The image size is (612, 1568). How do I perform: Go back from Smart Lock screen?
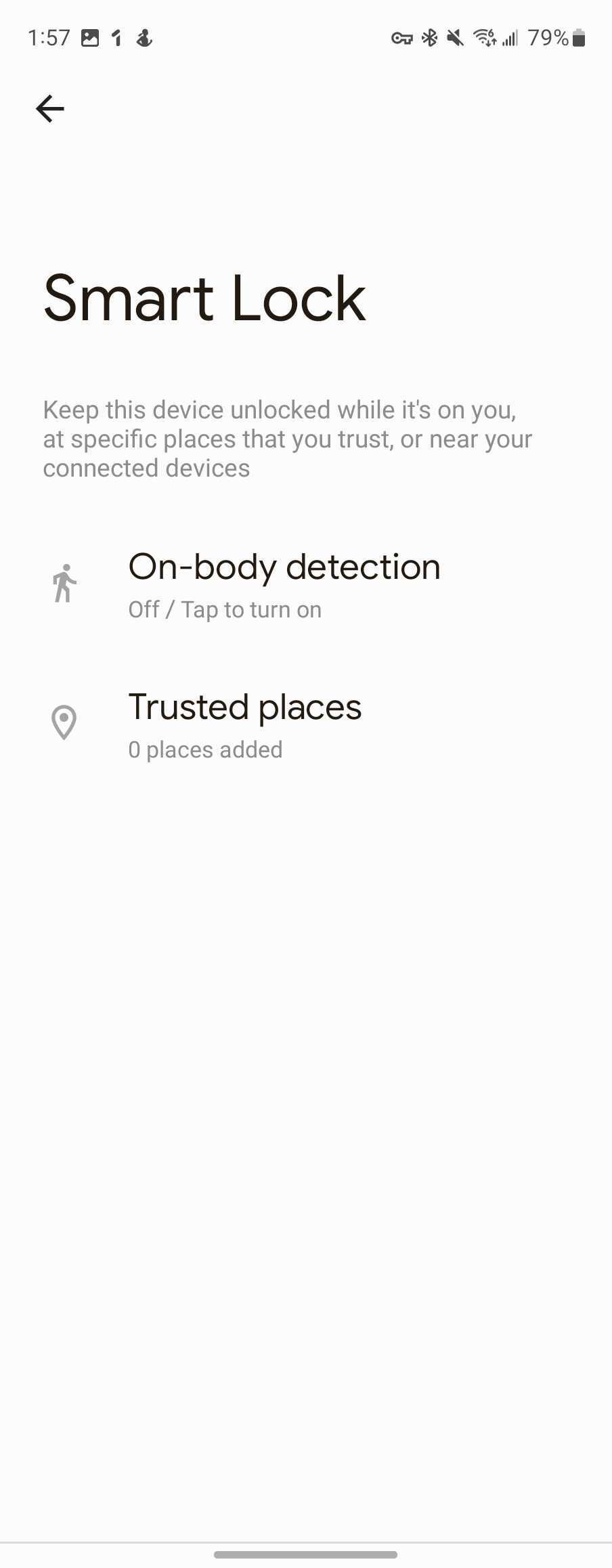point(50,108)
